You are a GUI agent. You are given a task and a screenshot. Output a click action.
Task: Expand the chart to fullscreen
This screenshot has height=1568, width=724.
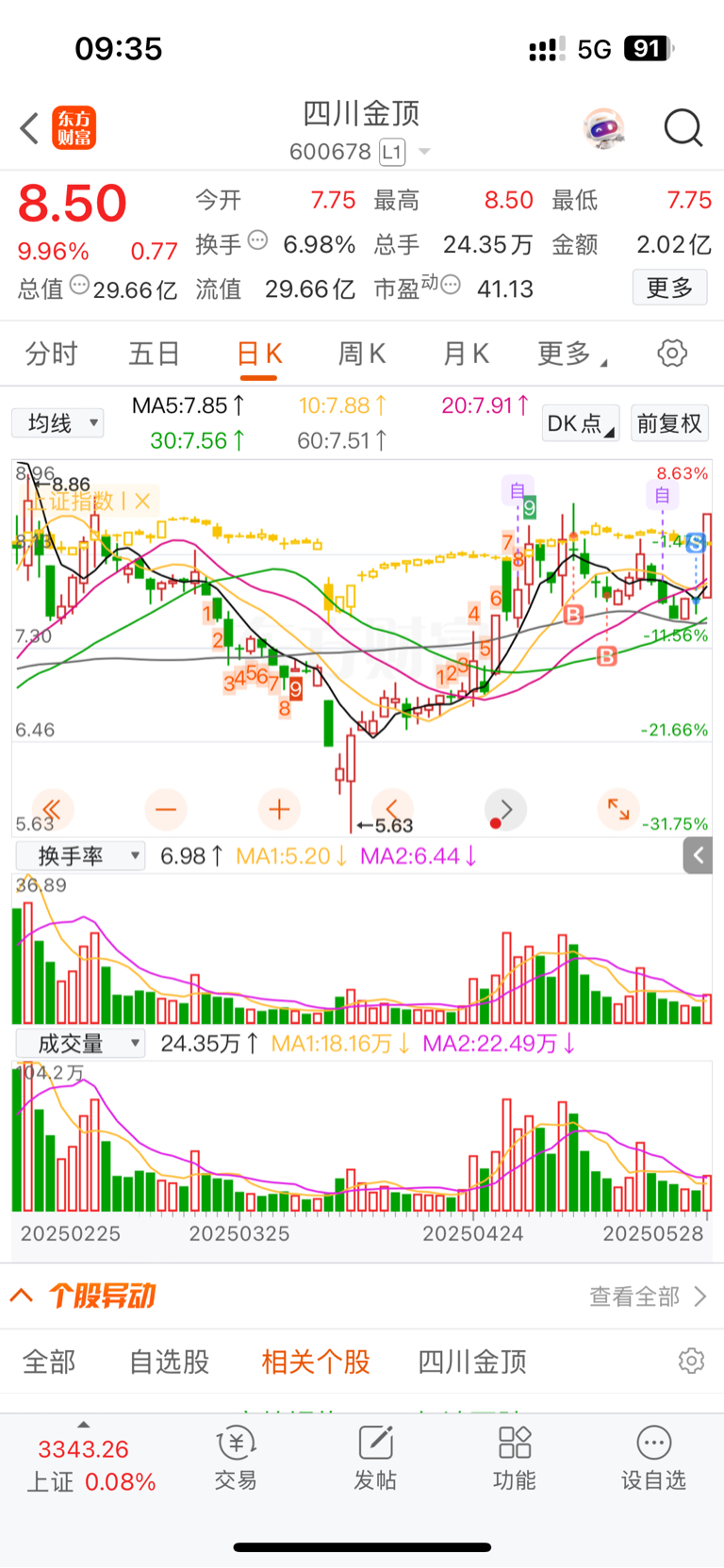pyautogui.click(x=618, y=809)
